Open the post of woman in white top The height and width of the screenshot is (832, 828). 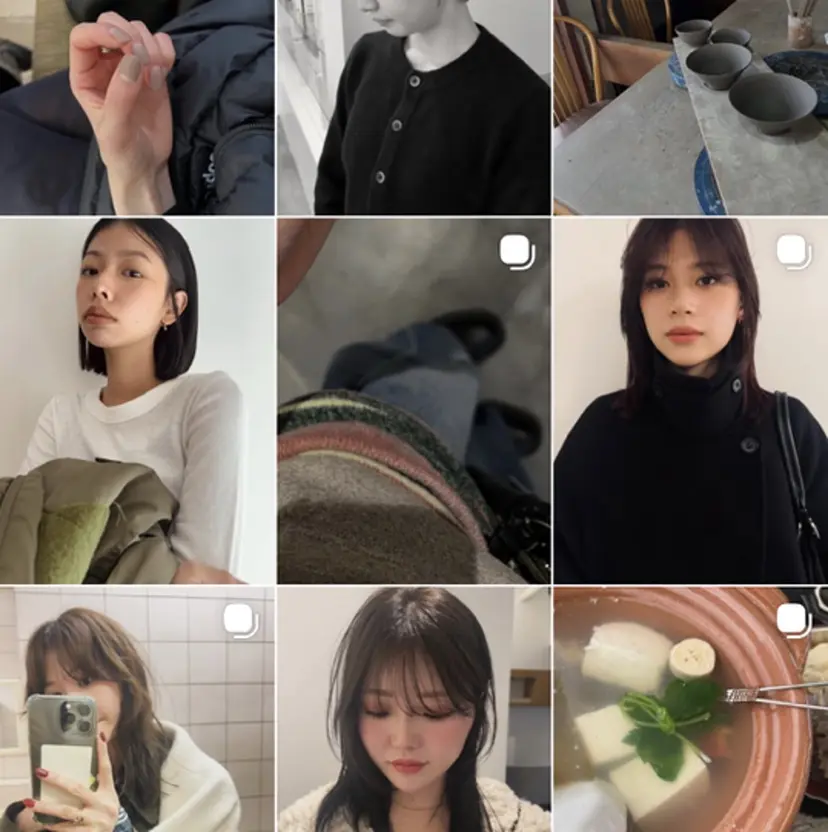tap(137, 400)
